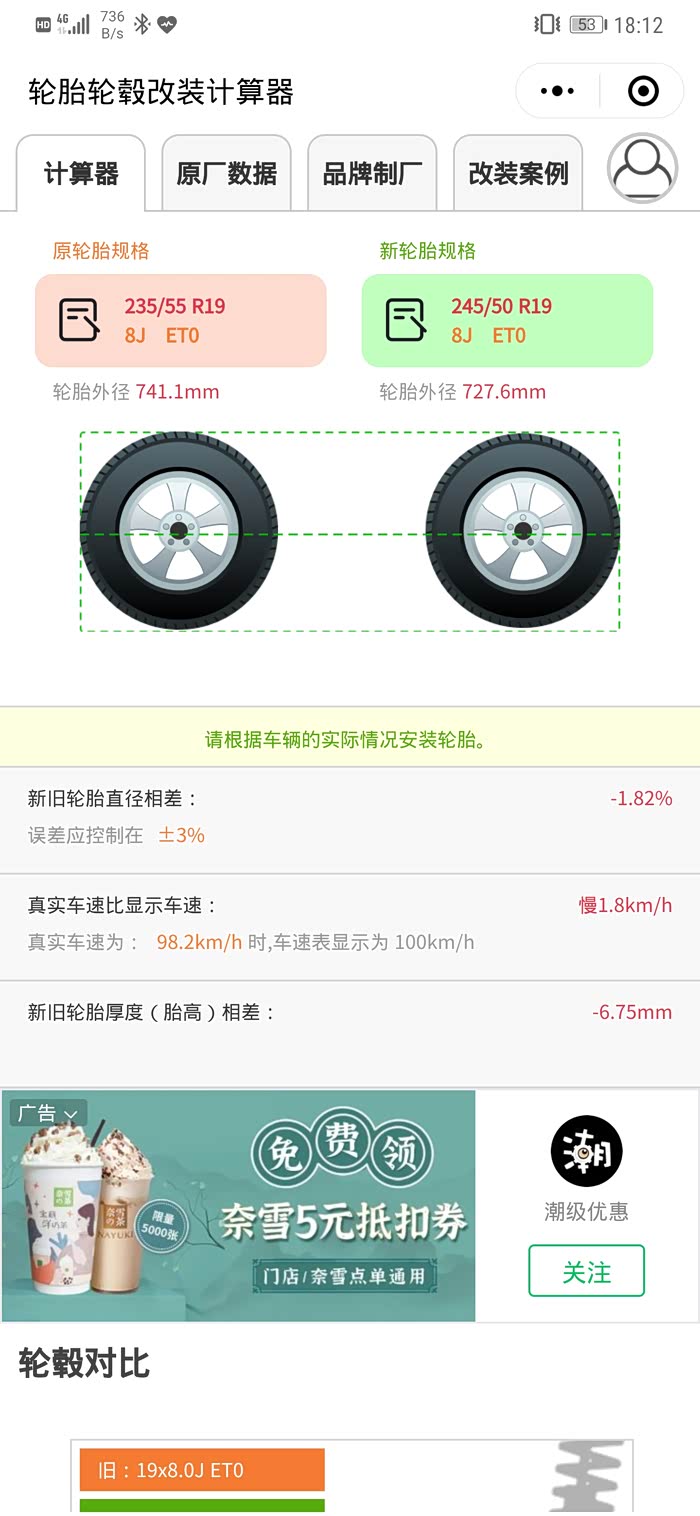Edit original tire spec 235/55 R19
The height and width of the screenshot is (1516, 700).
pyautogui.click(x=181, y=320)
